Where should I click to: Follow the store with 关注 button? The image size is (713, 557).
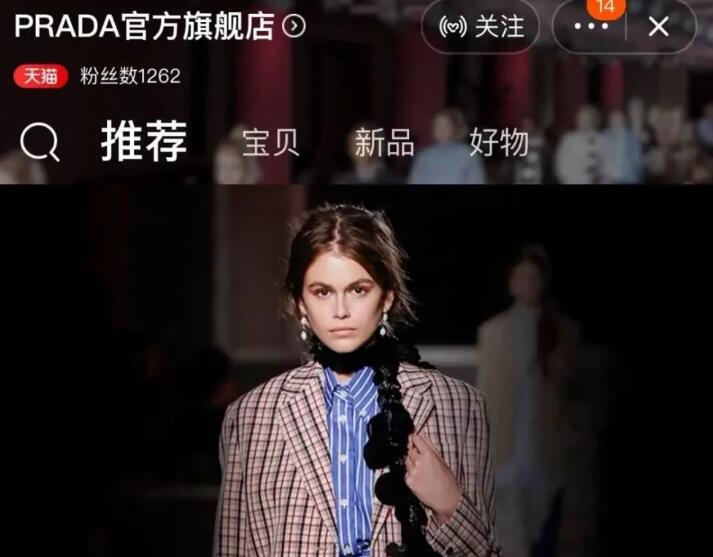pos(480,27)
